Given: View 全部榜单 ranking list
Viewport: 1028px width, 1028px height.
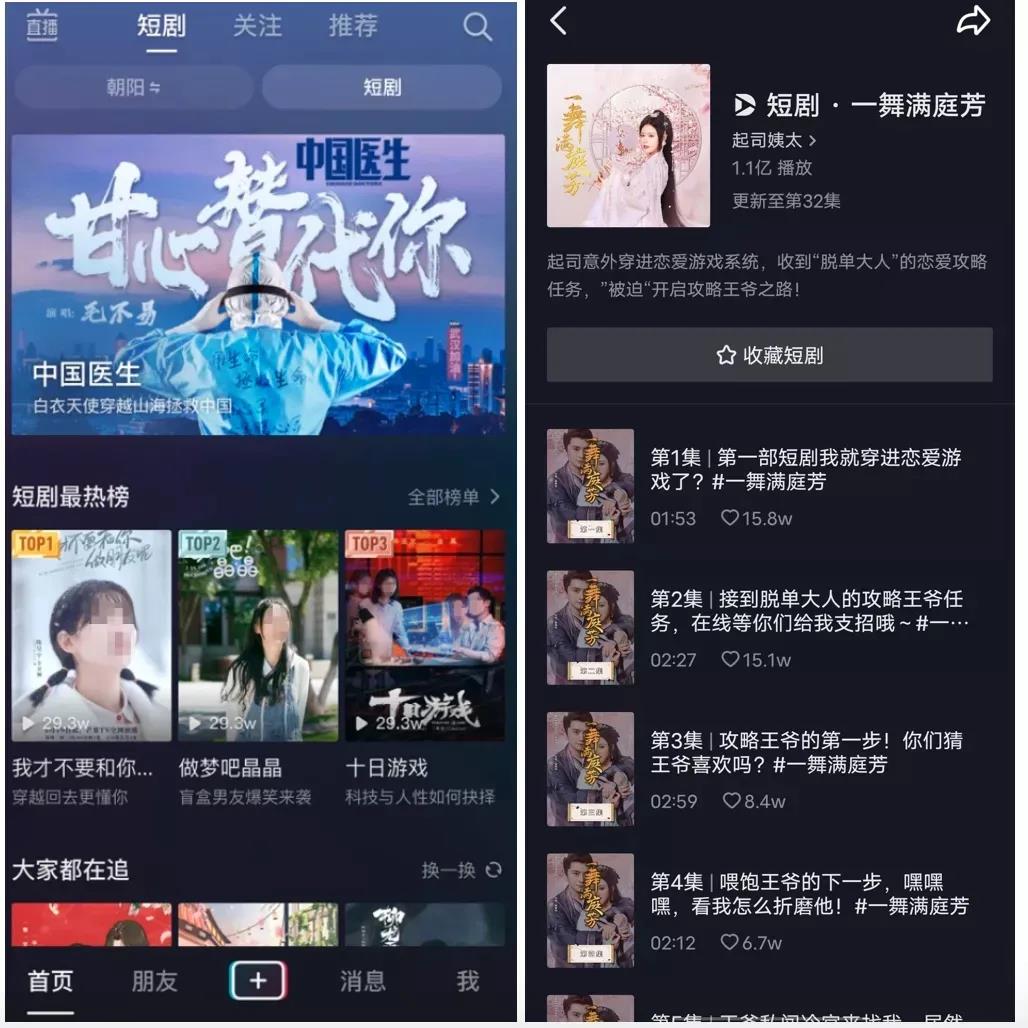Looking at the screenshot, I should tap(453, 497).
